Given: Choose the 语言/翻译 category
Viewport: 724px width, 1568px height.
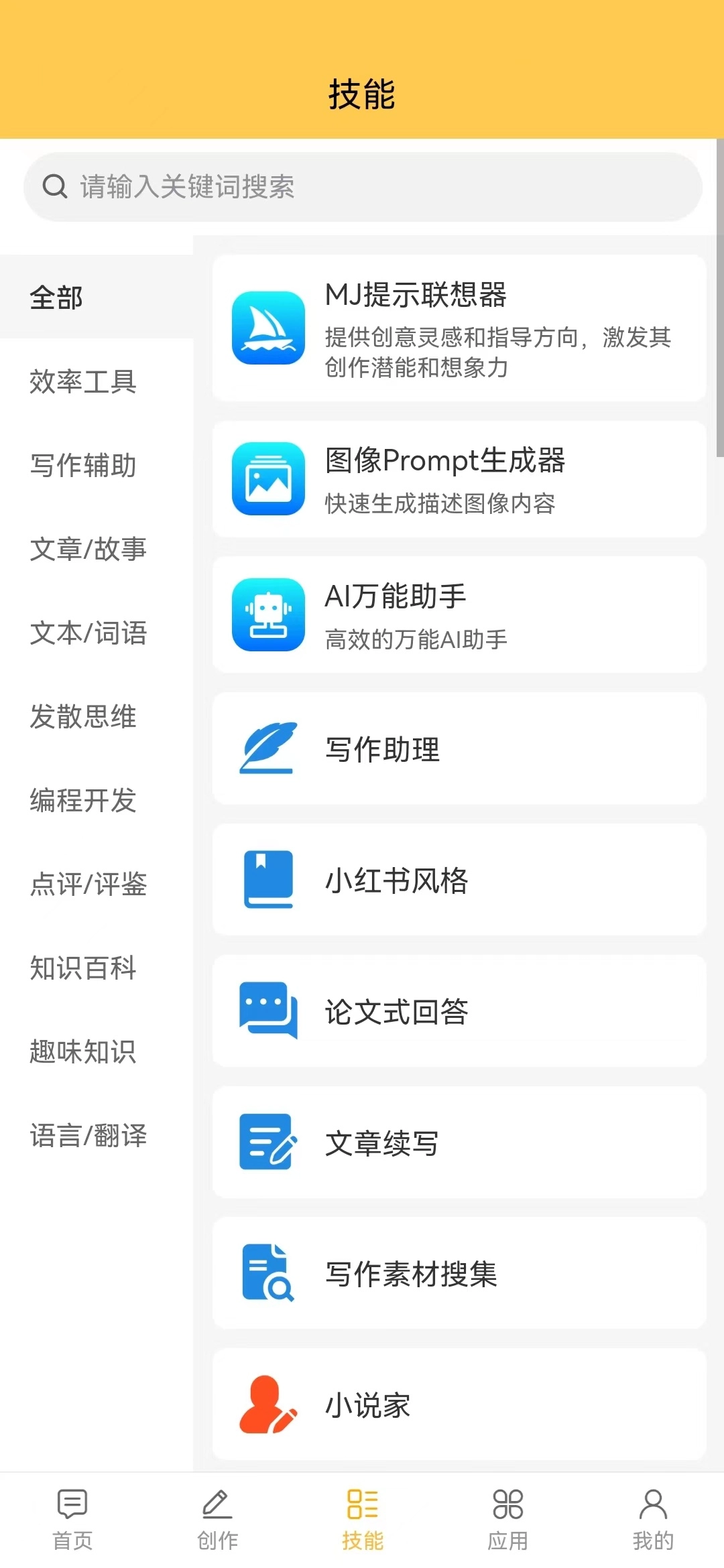Looking at the screenshot, I should coord(88,1136).
